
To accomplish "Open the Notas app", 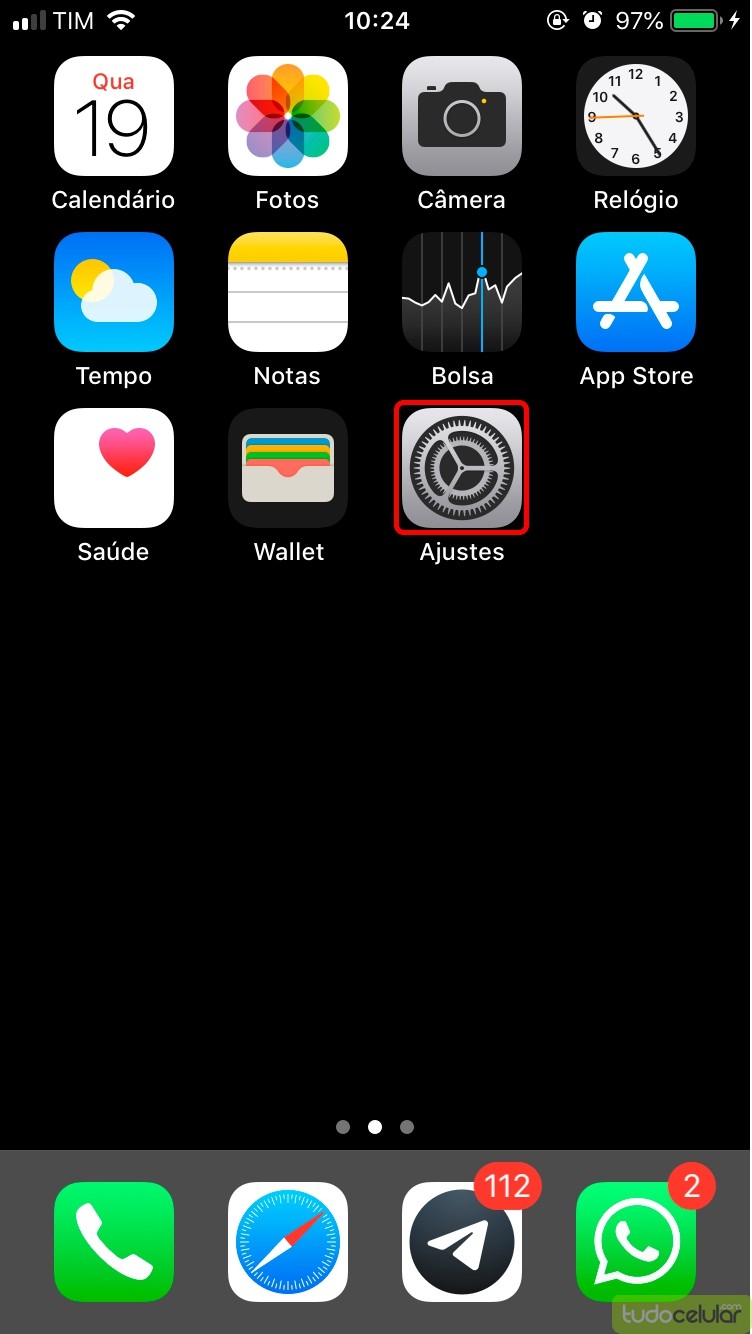I will pos(288,292).
